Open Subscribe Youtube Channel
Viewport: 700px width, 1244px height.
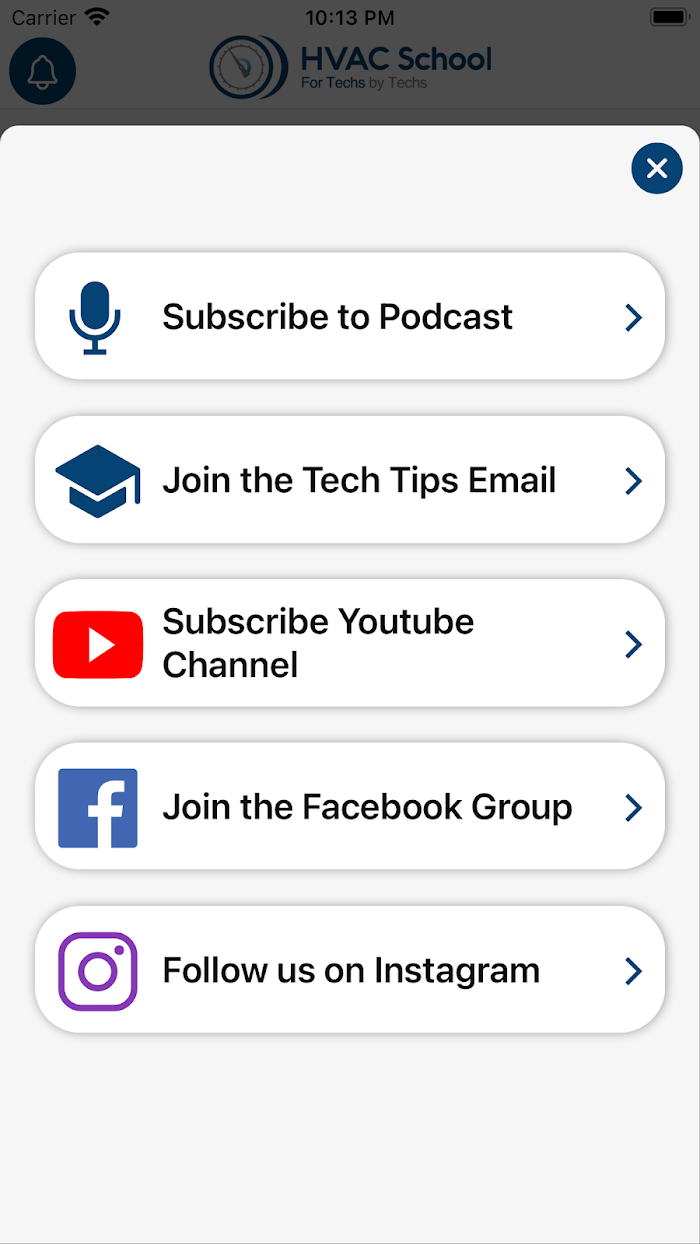coord(350,643)
